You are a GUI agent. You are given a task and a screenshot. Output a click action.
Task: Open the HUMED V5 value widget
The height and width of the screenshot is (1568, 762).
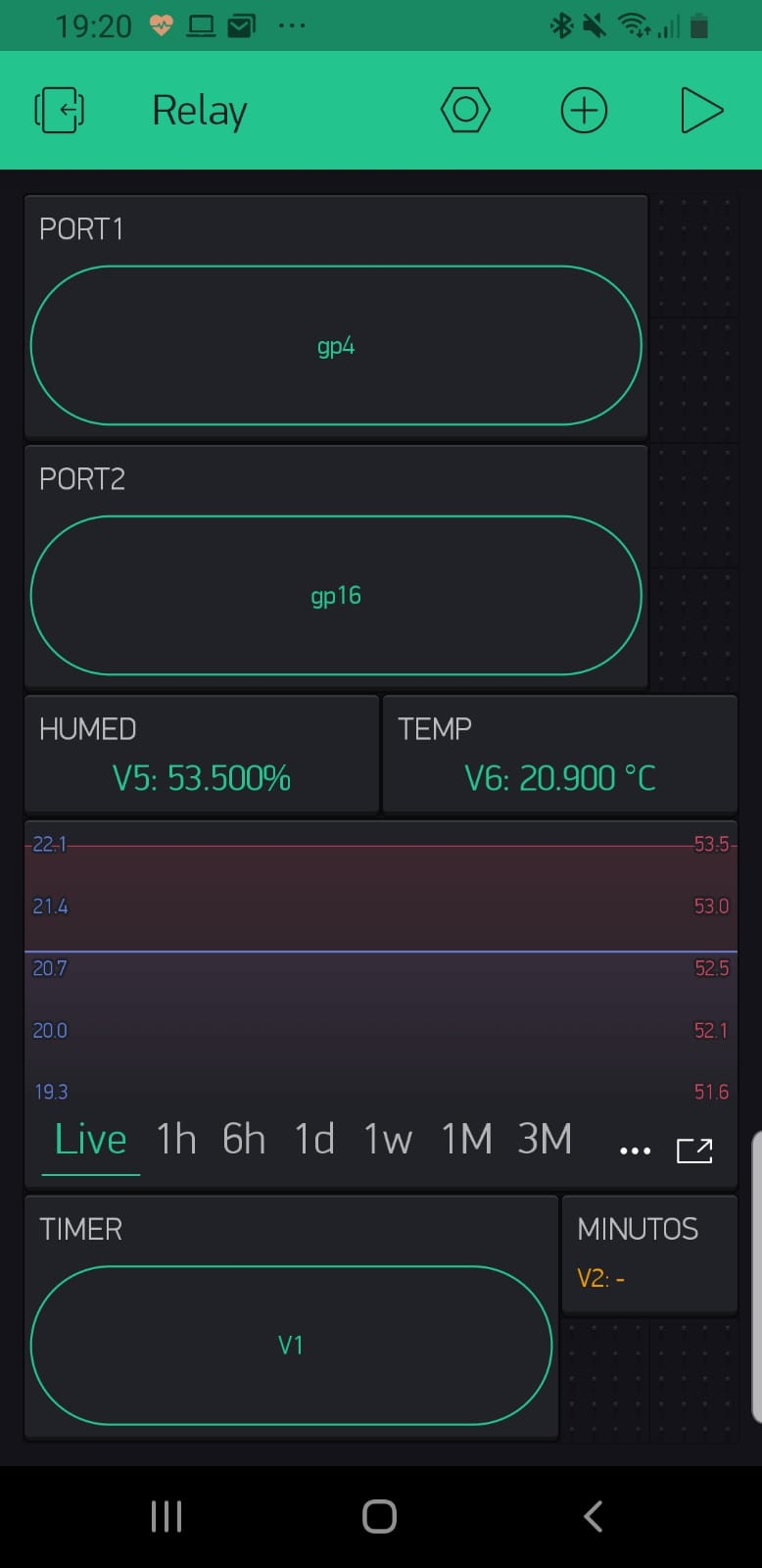tap(201, 755)
